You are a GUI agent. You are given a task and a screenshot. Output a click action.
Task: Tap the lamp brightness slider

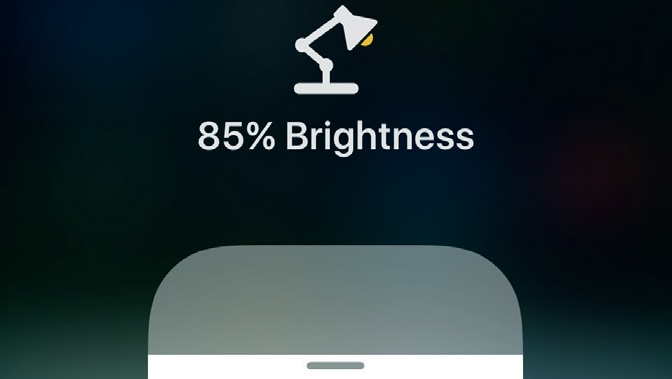click(336, 312)
